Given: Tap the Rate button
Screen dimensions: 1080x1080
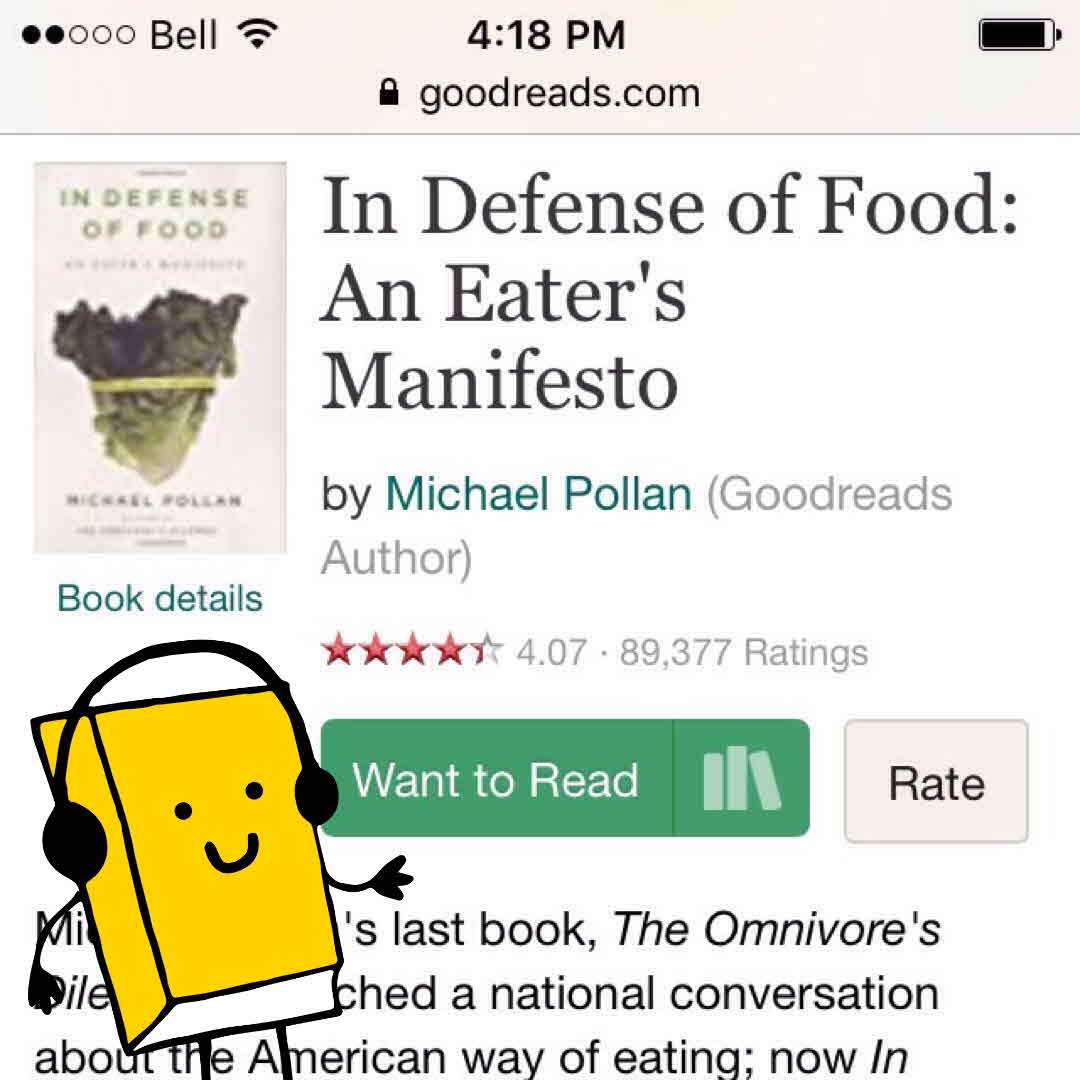Looking at the screenshot, I should pyautogui.click(x=936, y=782).
